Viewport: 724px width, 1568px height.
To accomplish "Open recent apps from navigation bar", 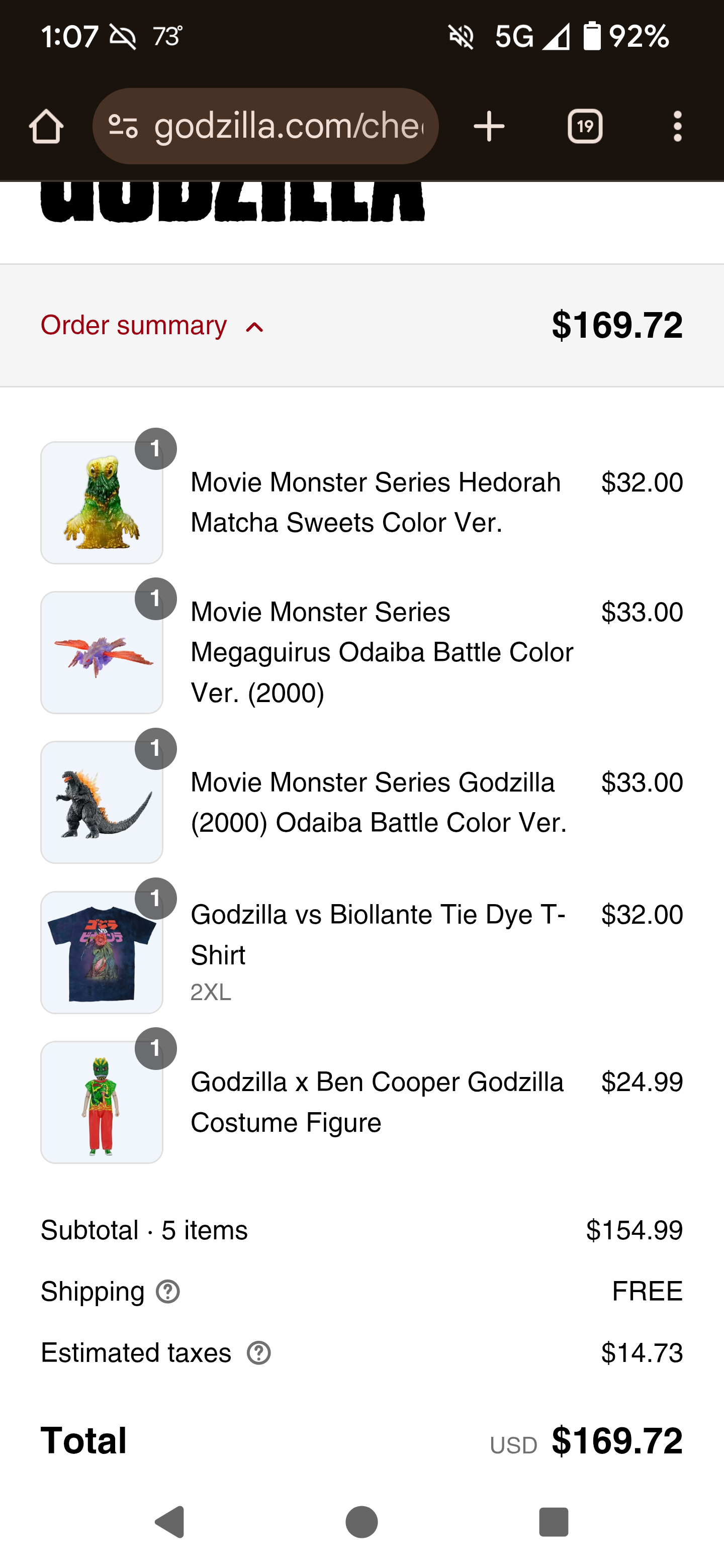I will tap(554, 1522).
